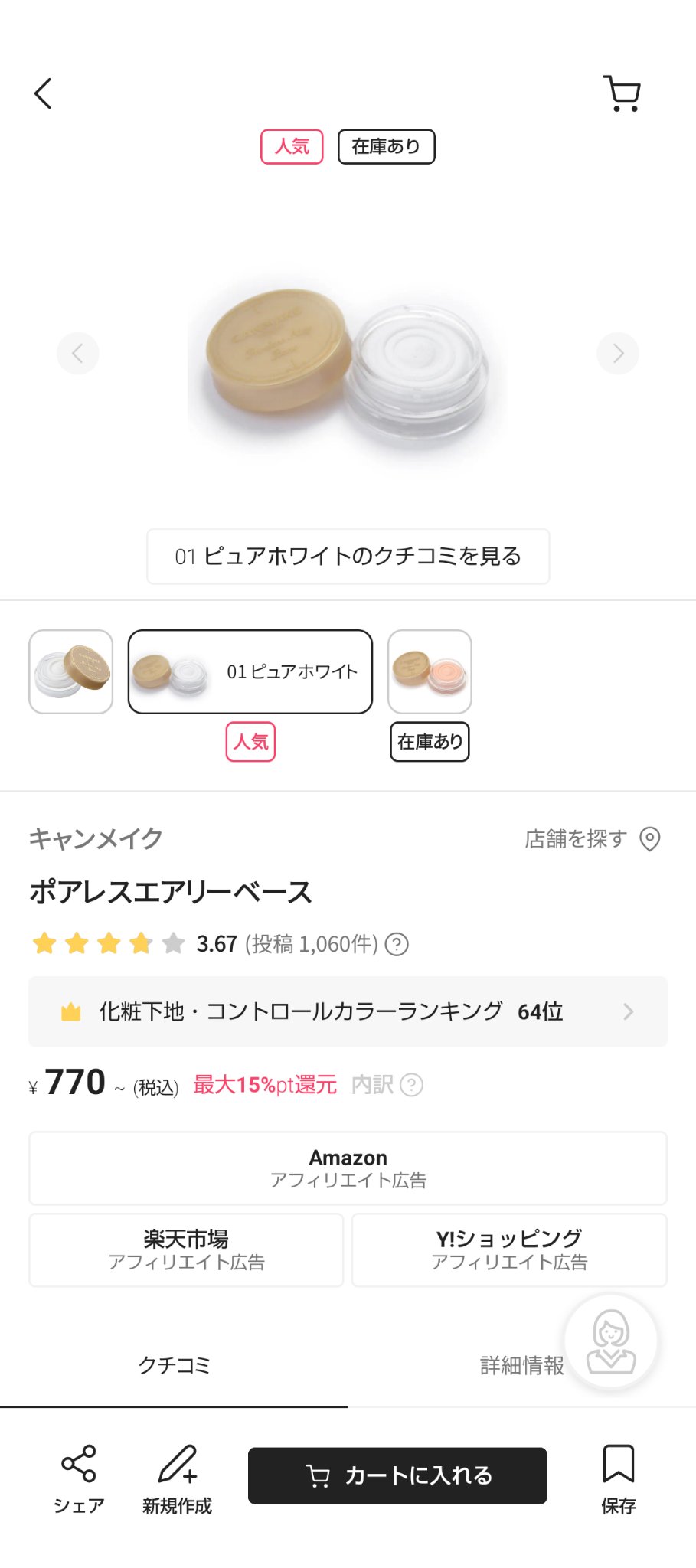Tap the leftmost product thumbnail
The width and height of the screenshot is (696, 1568).
(70, 671)
